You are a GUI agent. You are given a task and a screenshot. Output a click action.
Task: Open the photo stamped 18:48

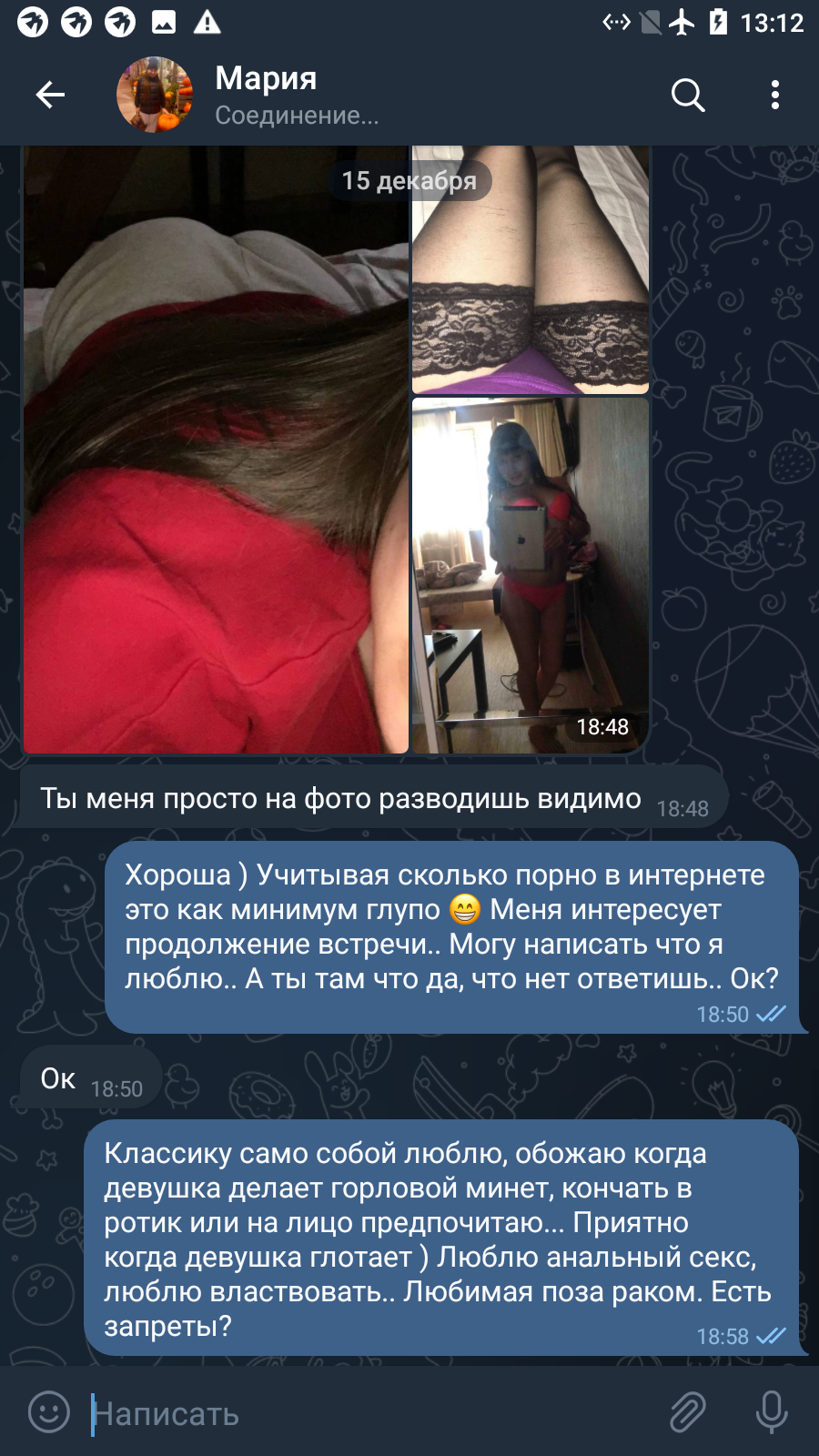click(x=531, y=575)
